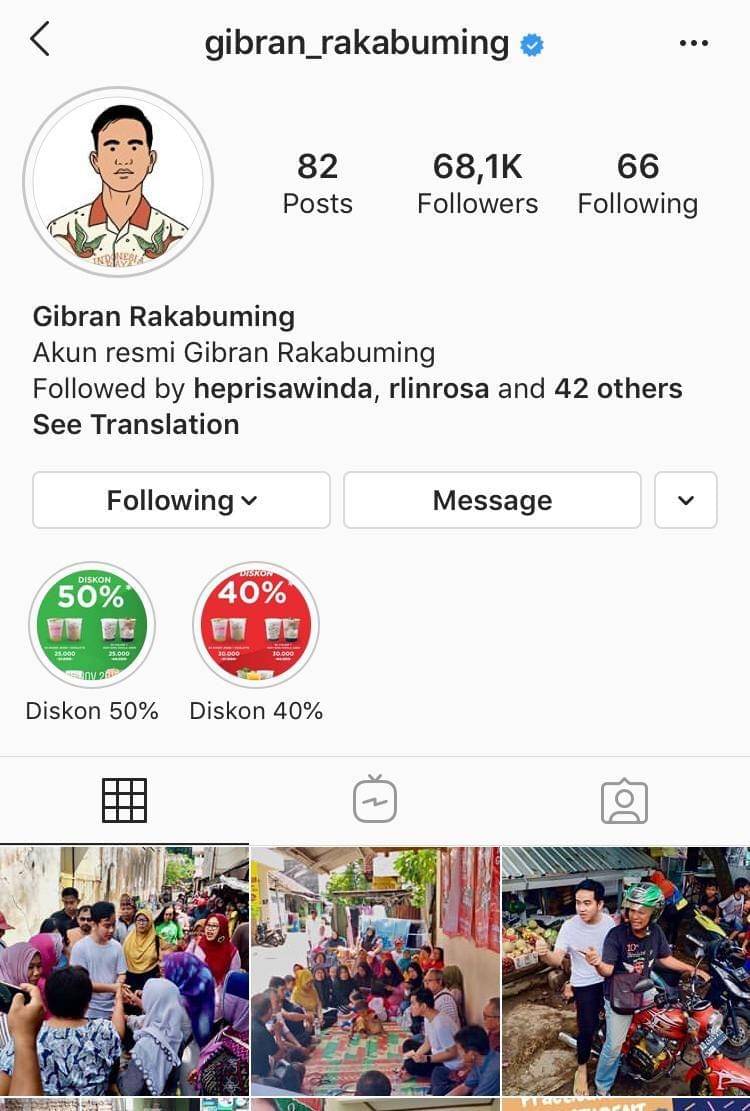The height and width of the screenshot is (1111, 750).
Task: View the 68,1K followers list
Action: pyautogui.click(x=477, y=183)
